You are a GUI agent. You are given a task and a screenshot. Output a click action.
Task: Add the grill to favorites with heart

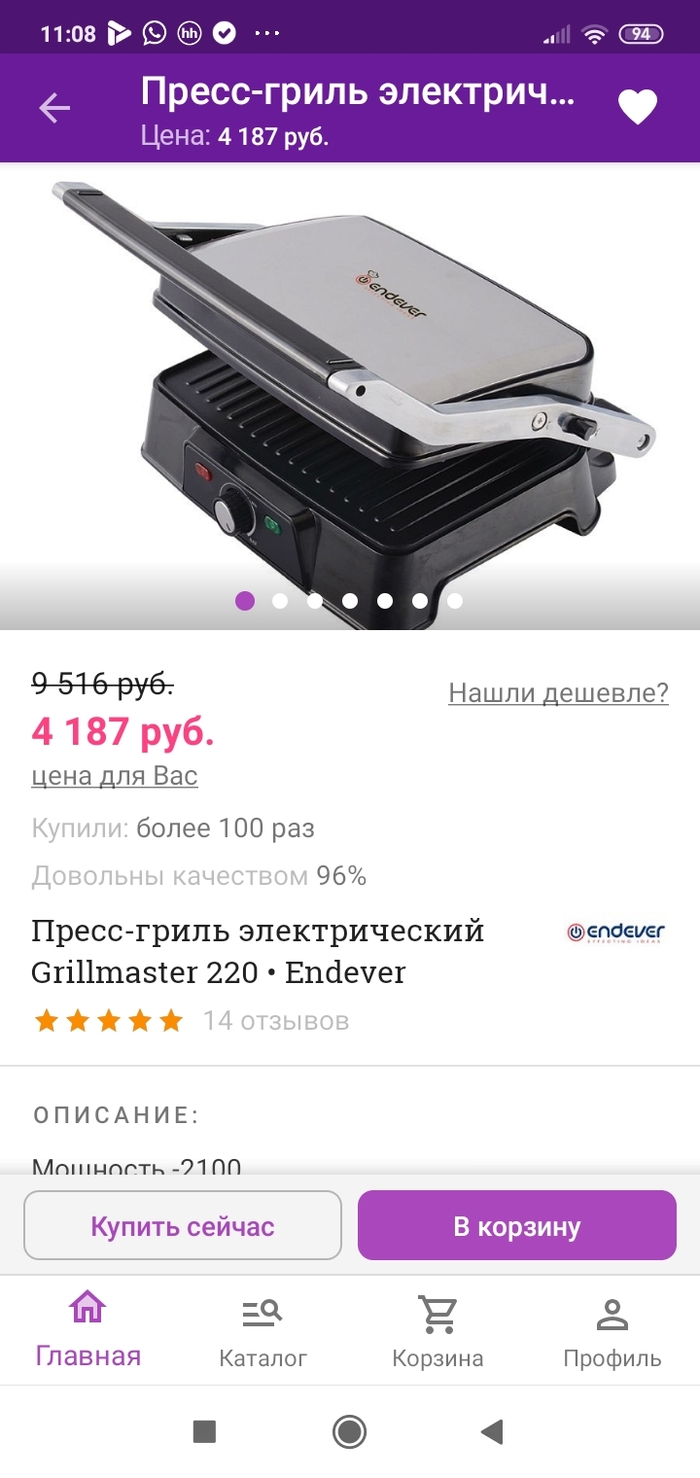point(637,108)
